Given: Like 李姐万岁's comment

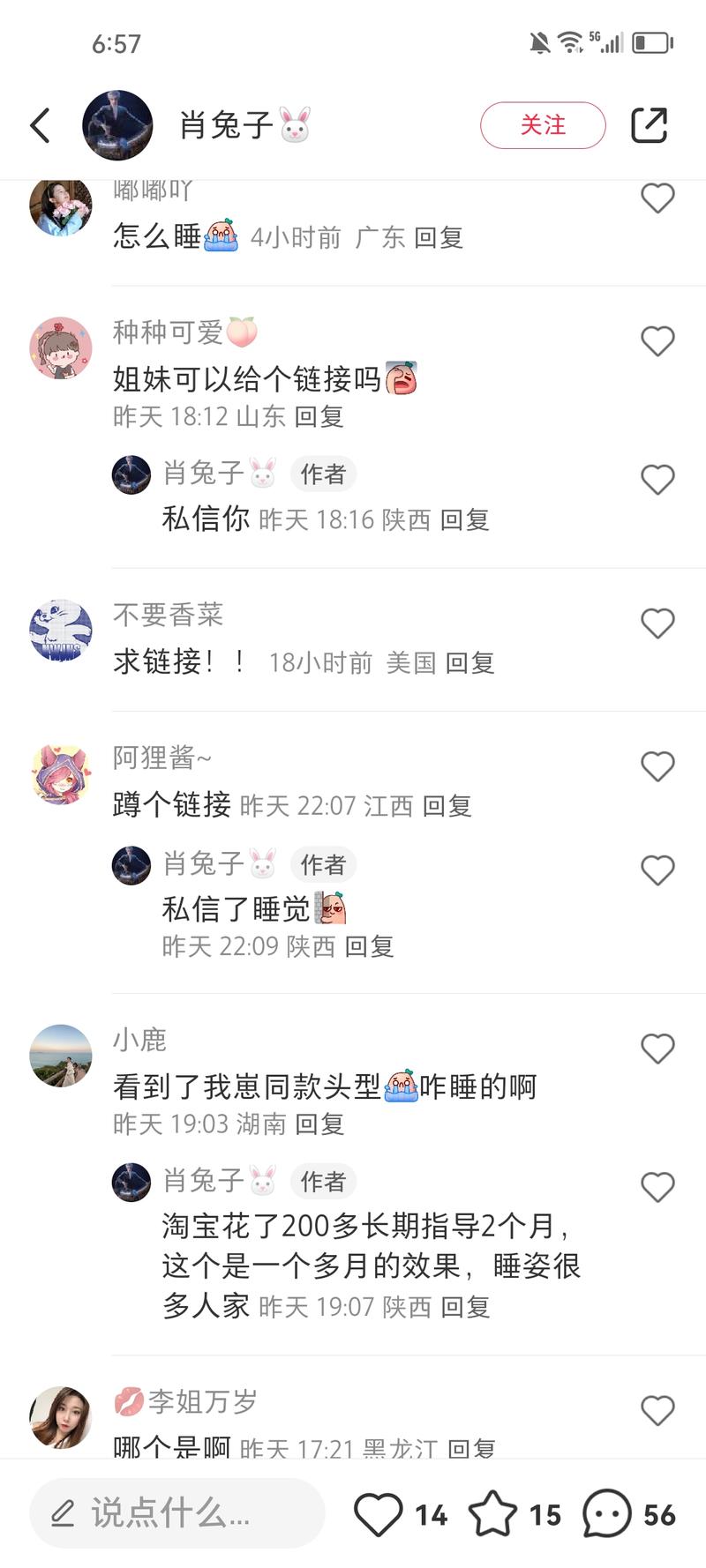Looking at the screenshot, I should coord(657,1410).
